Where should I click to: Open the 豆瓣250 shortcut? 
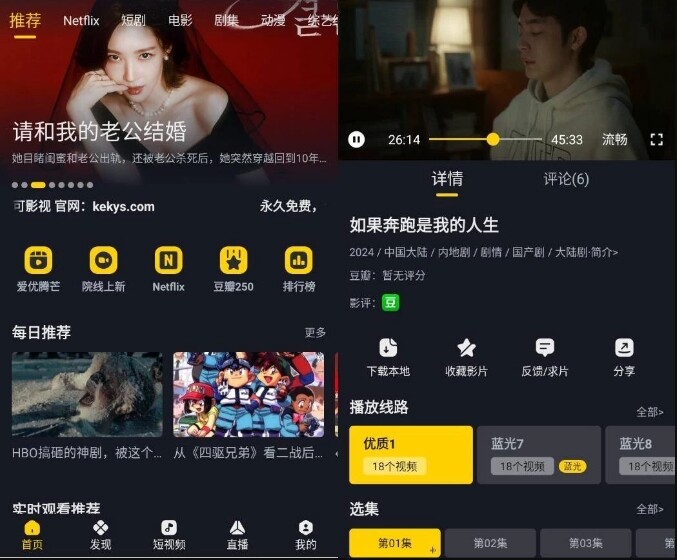(x=233, y=269)
